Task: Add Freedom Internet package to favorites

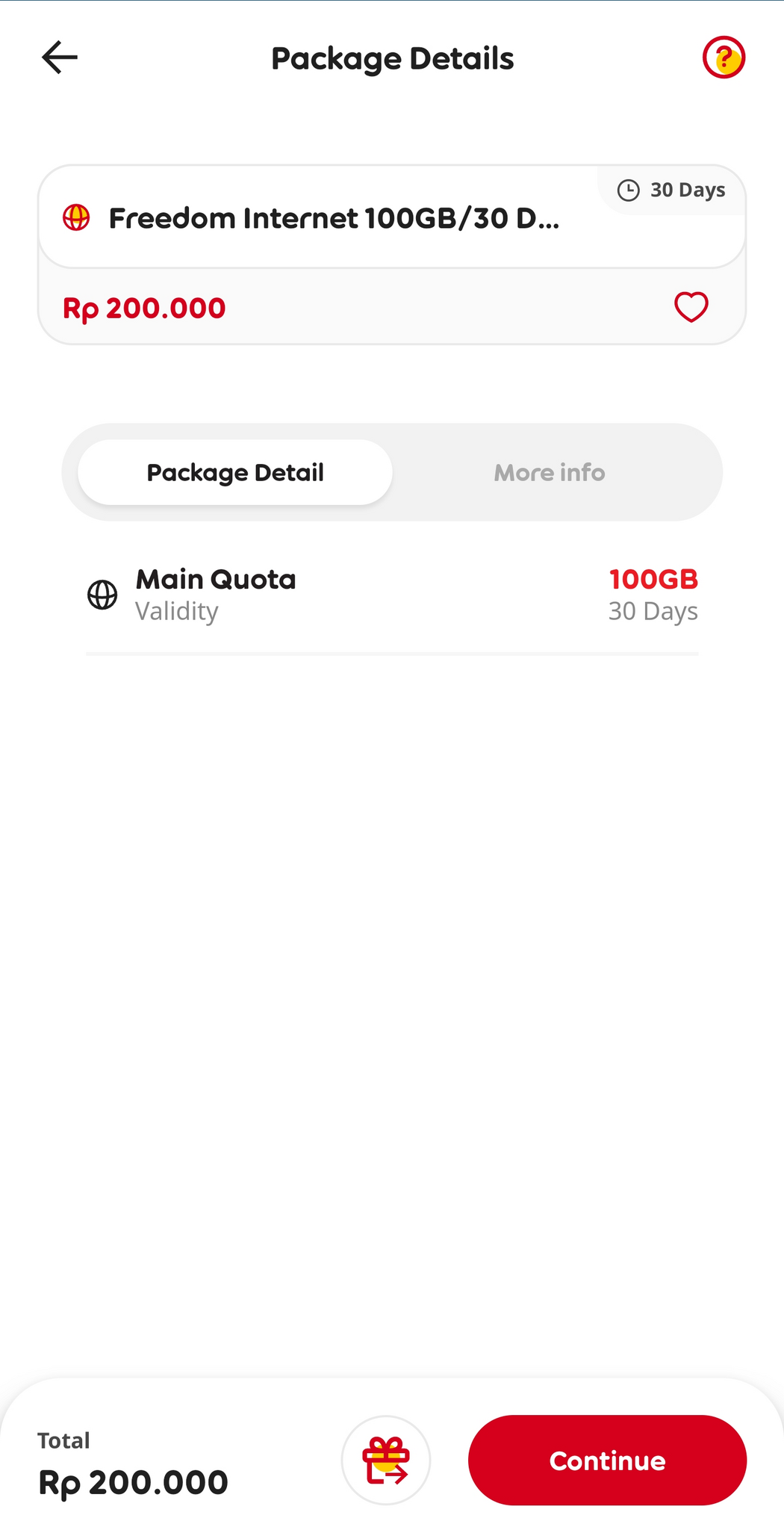Action: point(691,307)
